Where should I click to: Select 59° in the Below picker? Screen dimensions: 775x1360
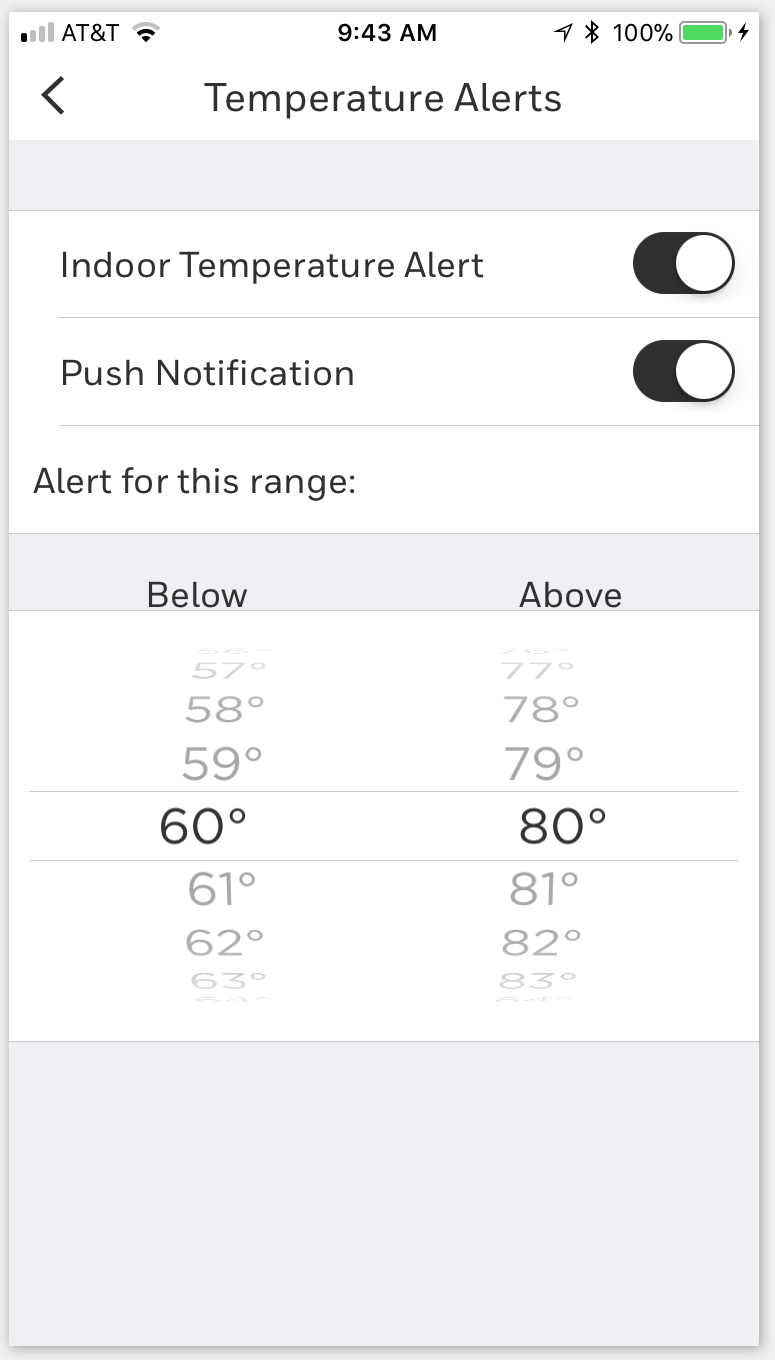tap(222, 765)
